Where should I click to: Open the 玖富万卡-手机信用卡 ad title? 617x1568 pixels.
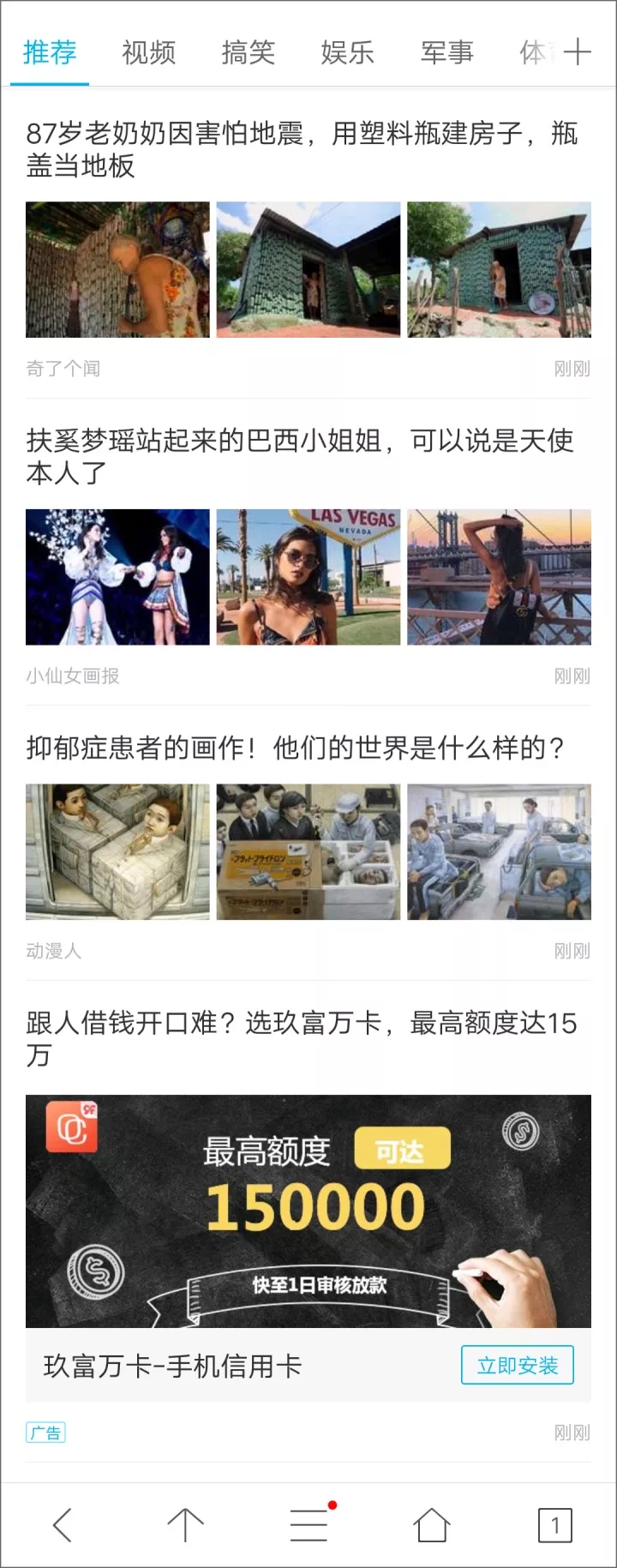point(171,1366)
